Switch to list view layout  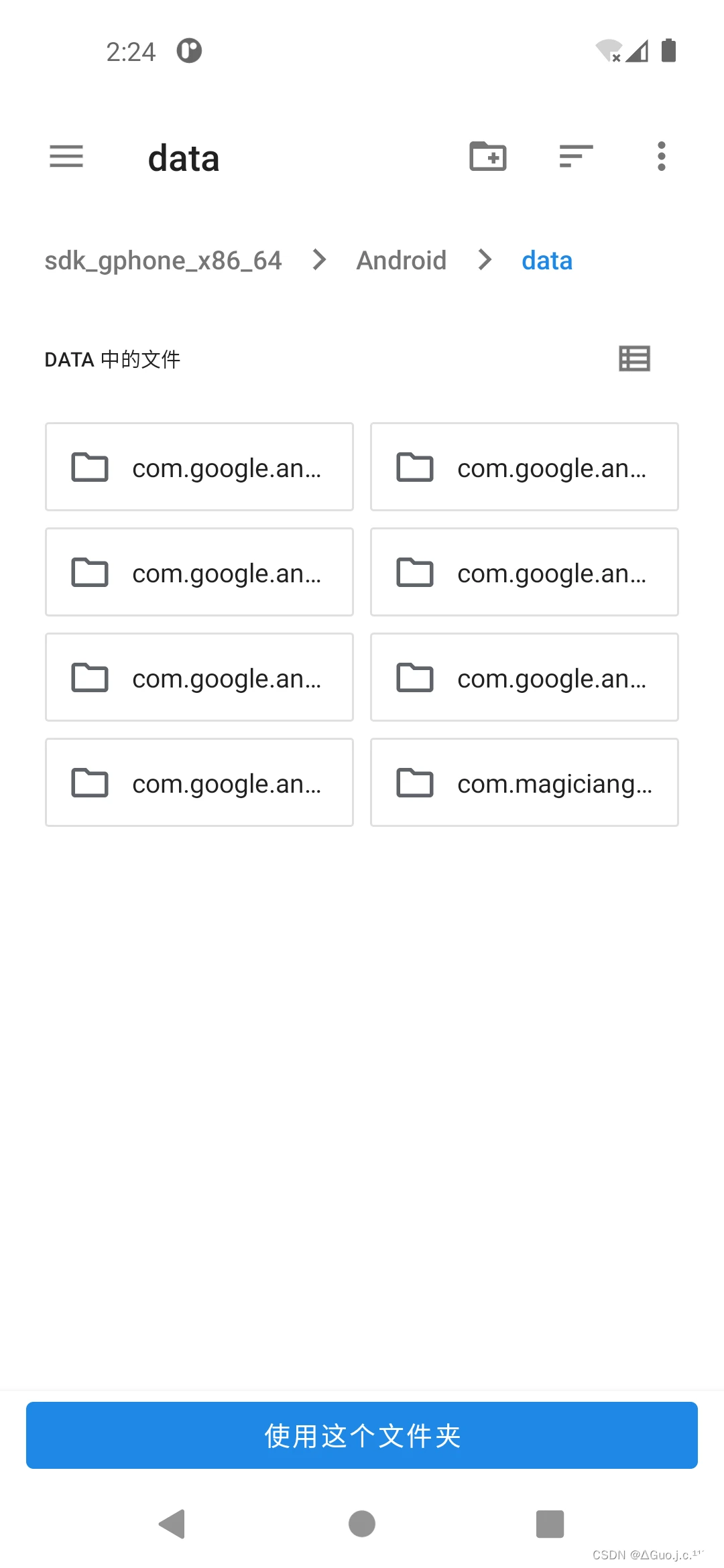(x=634, y=358)
